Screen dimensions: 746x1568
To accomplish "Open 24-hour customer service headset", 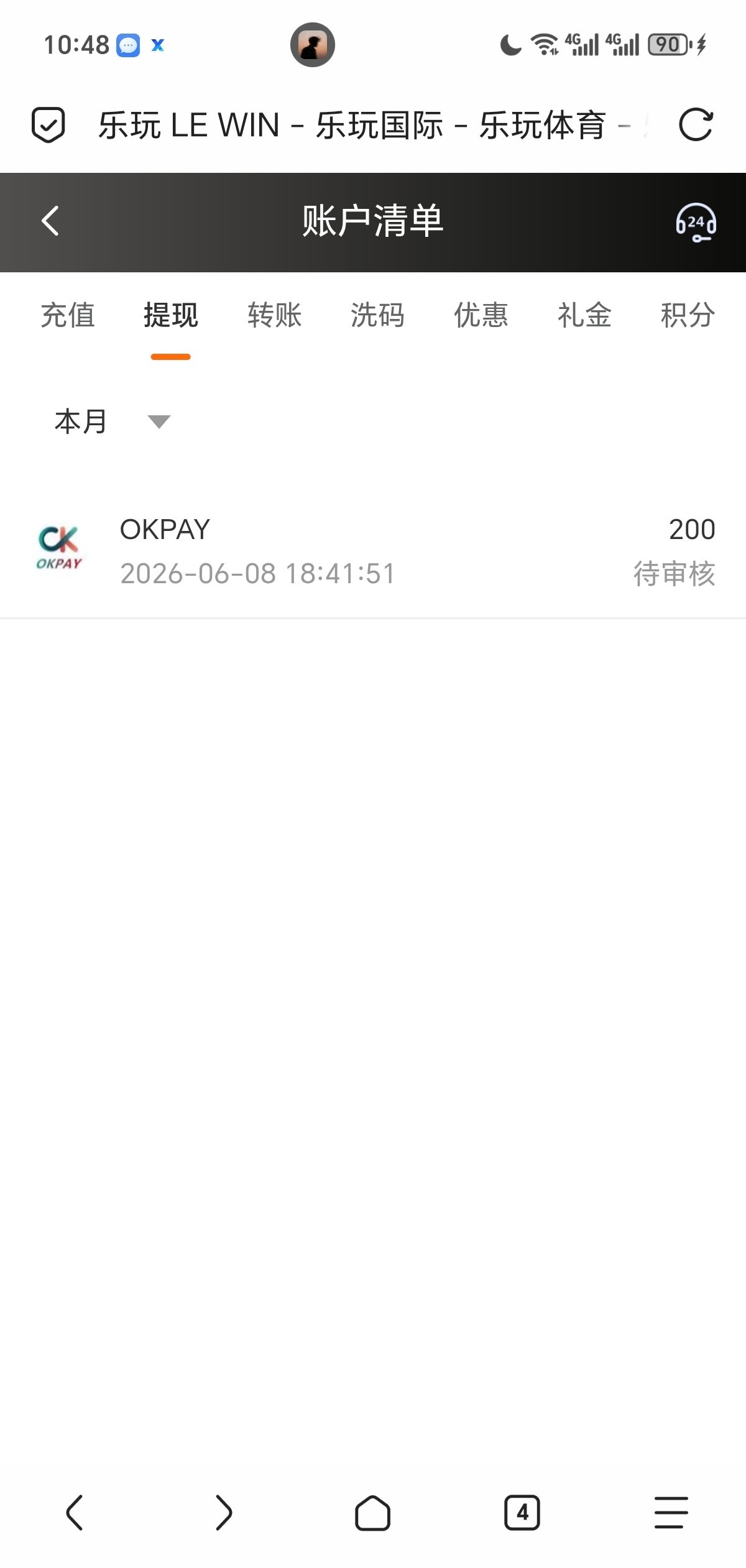I will 696,222.
